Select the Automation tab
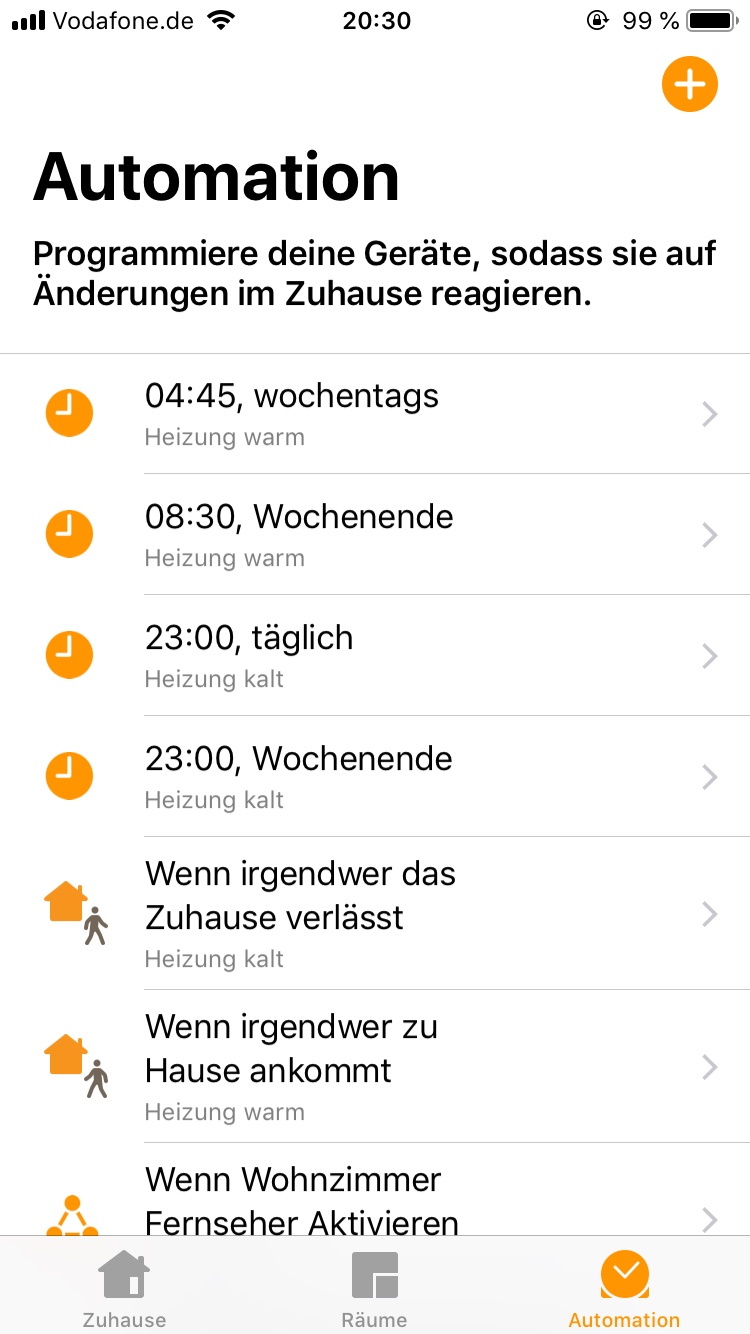Viewport: 750px width, 1334px height. coord(624,1288)
